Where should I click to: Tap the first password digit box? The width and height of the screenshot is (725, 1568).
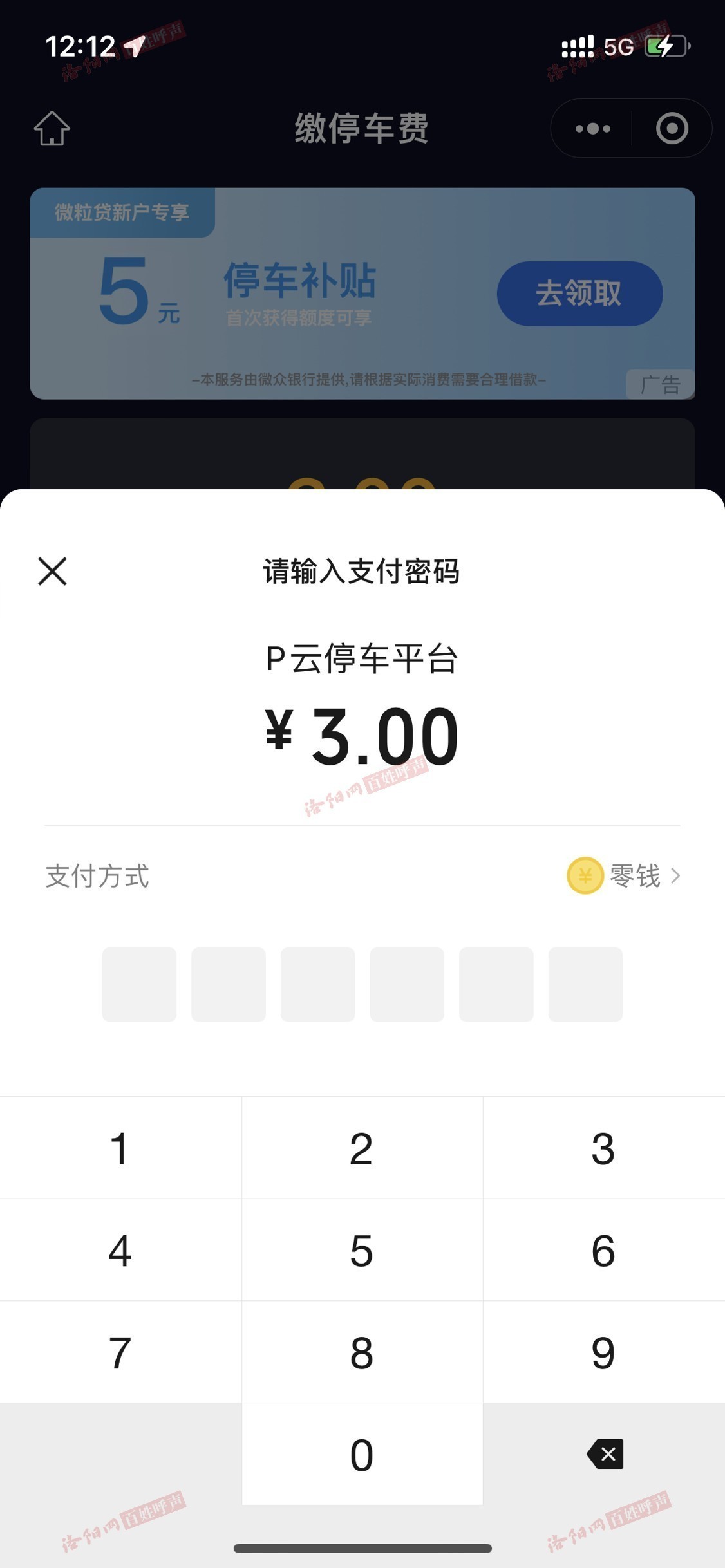pos(139,984)
